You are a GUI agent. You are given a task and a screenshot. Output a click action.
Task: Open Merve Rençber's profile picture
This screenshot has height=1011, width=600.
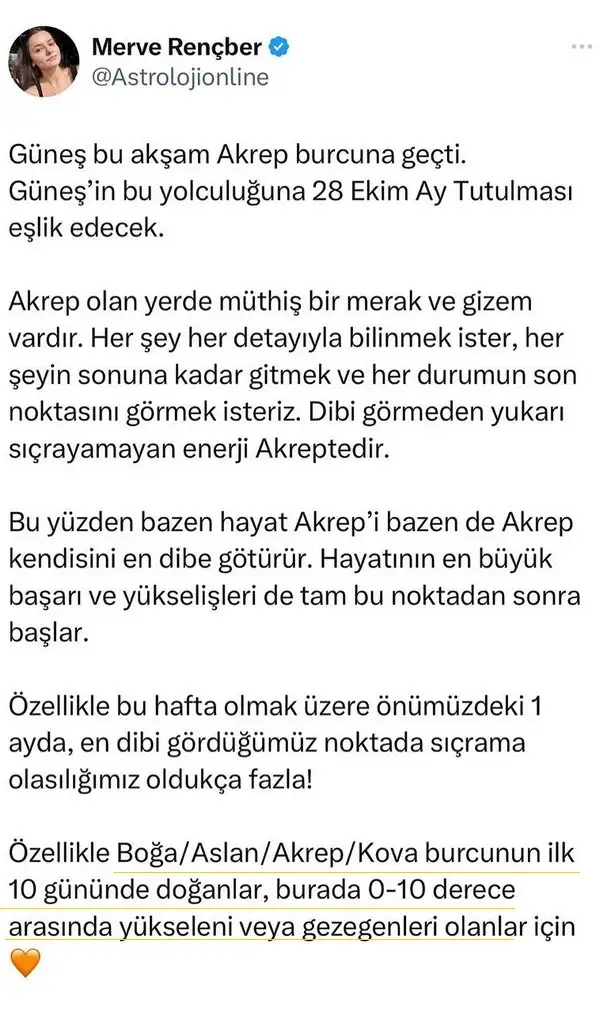[43, 61]
